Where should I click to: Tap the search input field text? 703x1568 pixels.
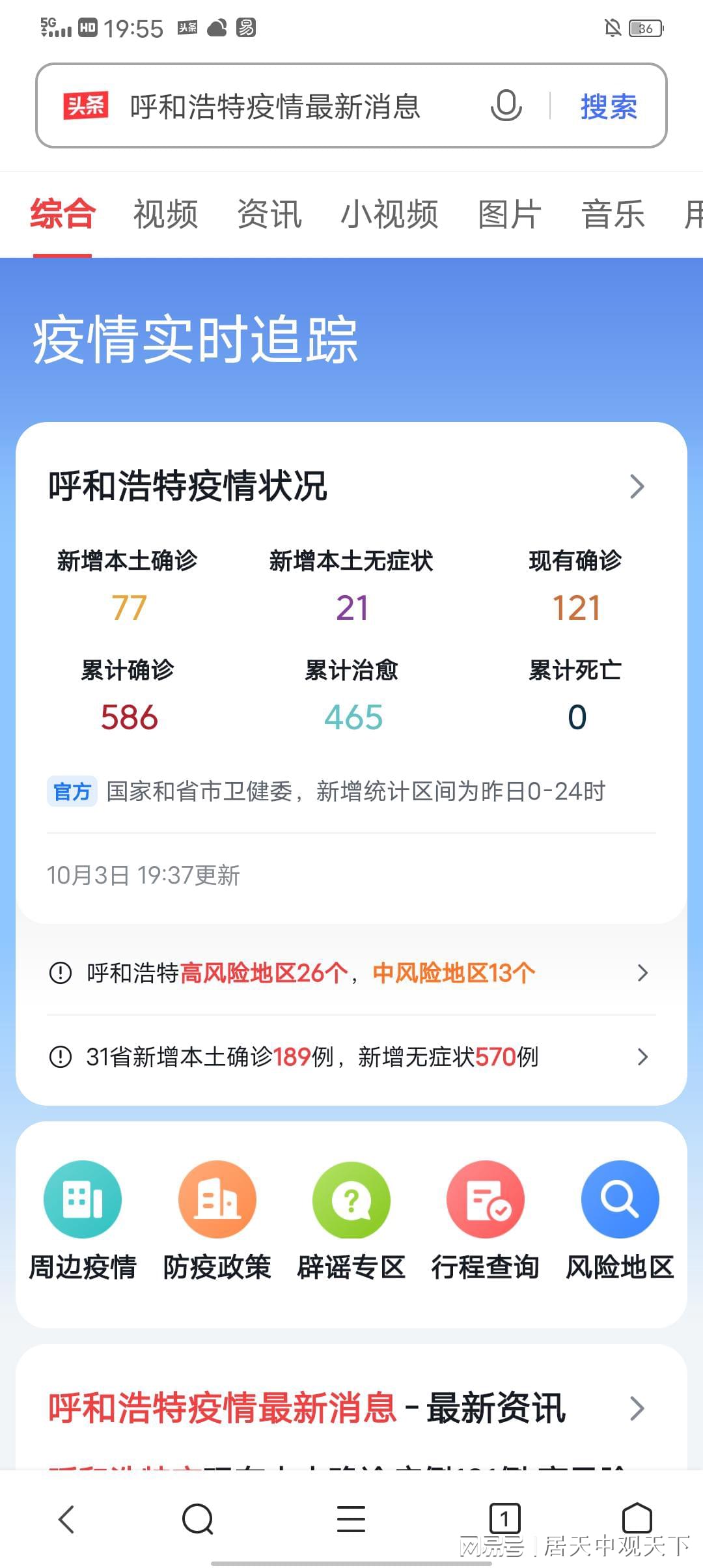coord(273,108)
